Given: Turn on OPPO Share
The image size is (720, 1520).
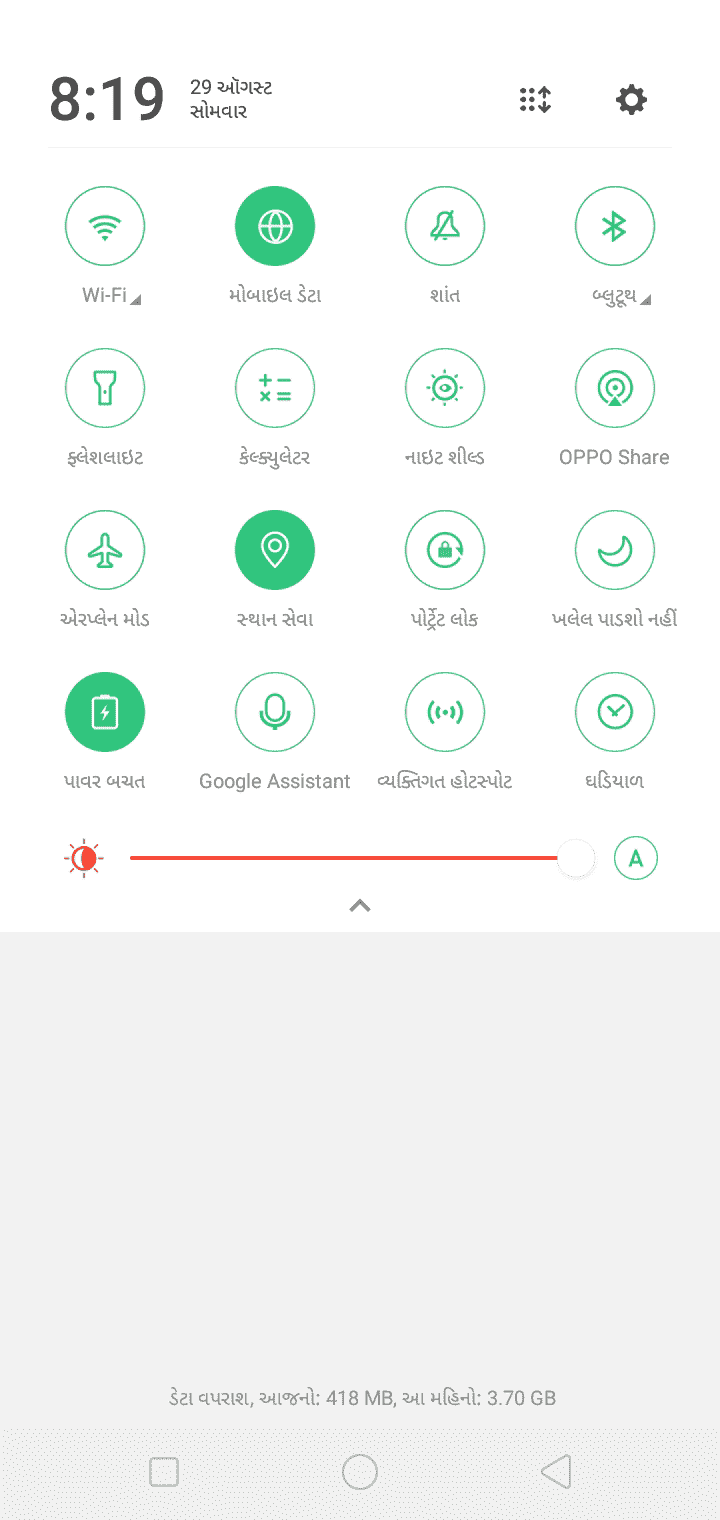Looking at the screenshot, I should coord(615,389).
